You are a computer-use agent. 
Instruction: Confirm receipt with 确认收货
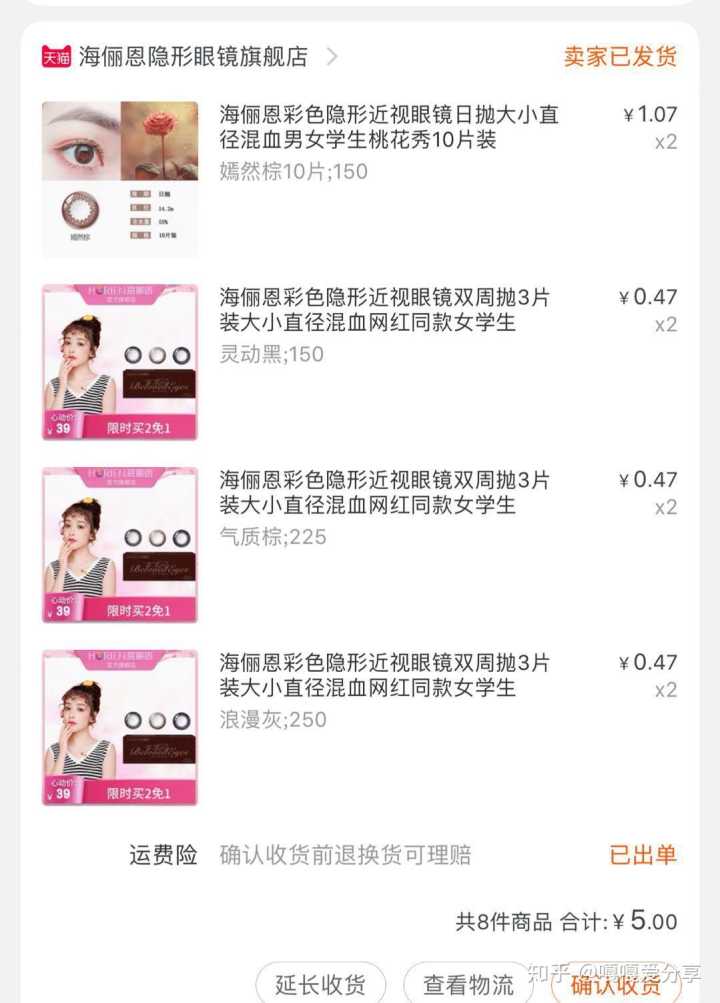pyautogui.click(x=616, y=984)
